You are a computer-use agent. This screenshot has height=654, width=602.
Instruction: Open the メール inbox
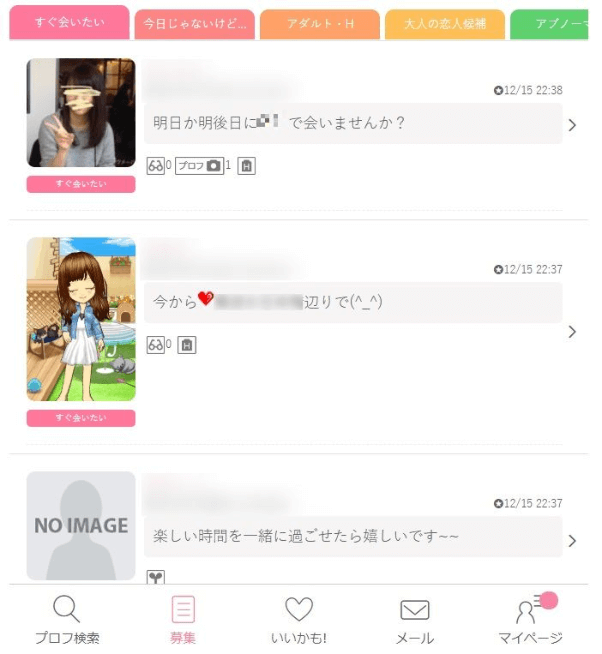[x=414, y=620]
